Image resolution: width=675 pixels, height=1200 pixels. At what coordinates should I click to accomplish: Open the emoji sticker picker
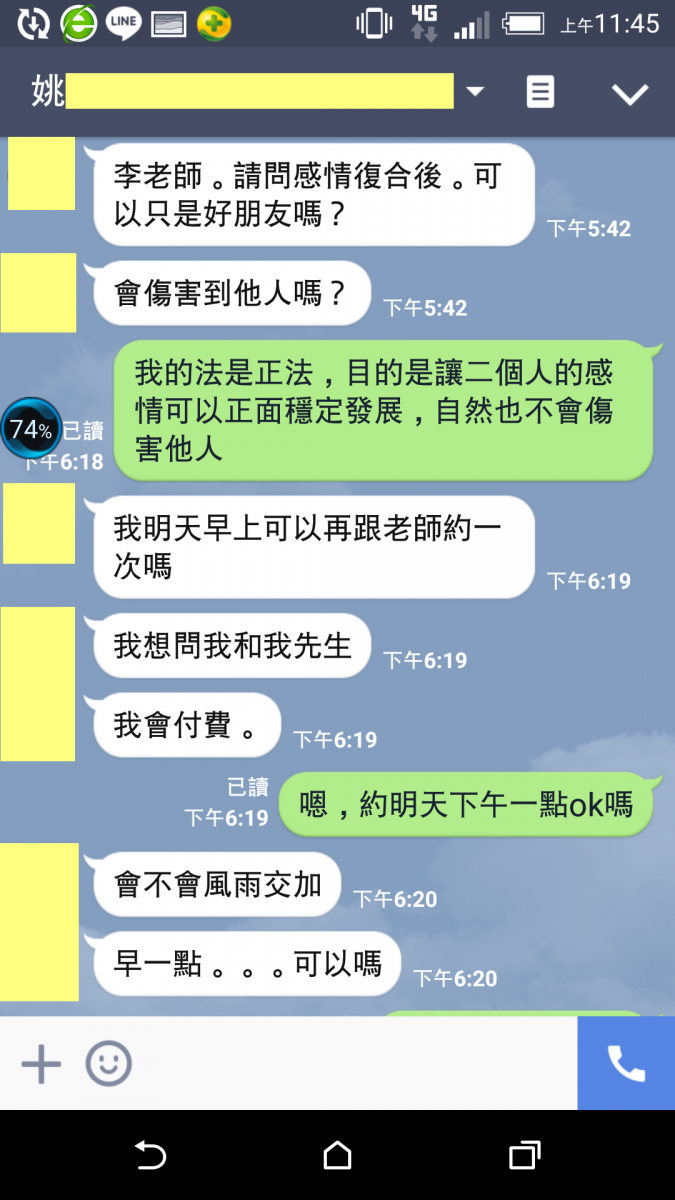pos(108,1064)
